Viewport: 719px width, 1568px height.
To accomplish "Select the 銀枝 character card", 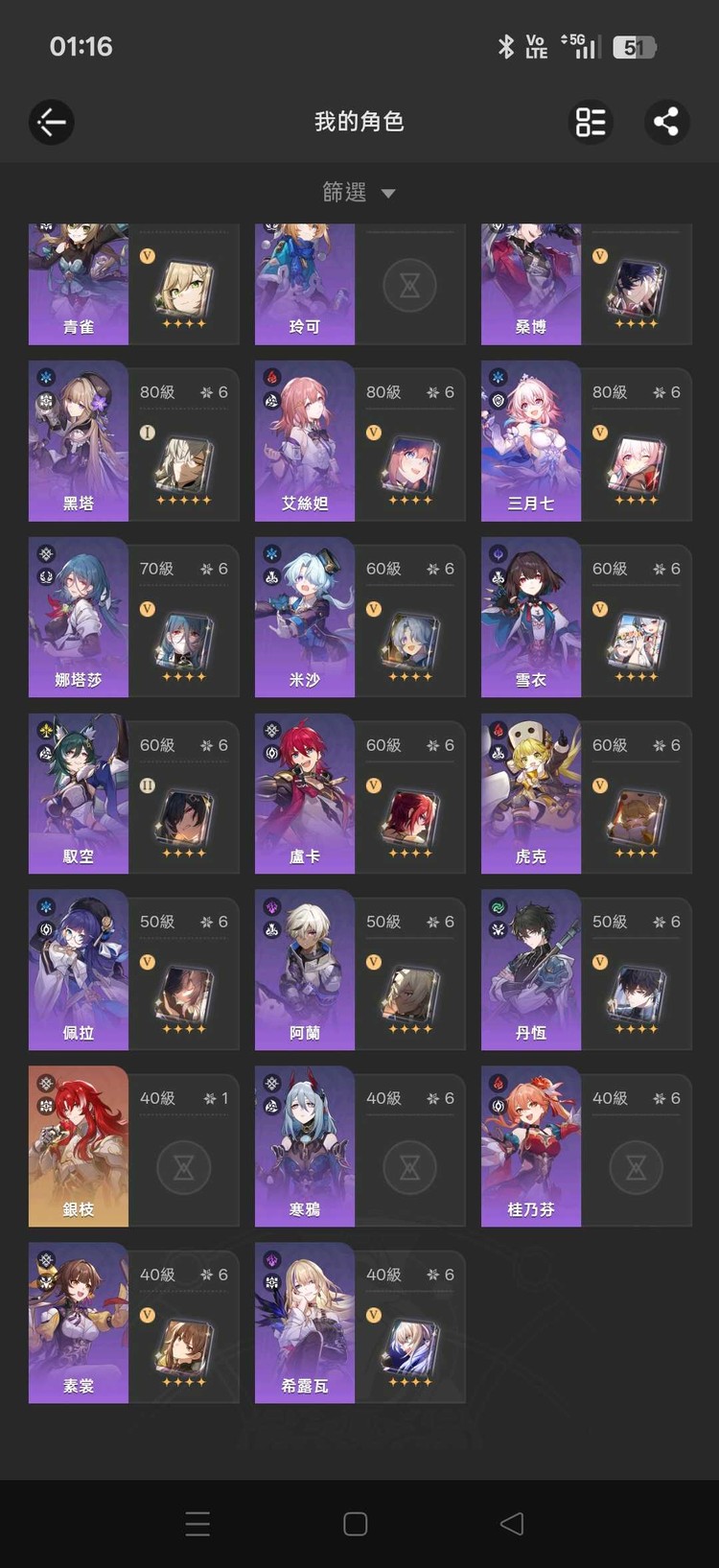I will tap(134, 1147).
